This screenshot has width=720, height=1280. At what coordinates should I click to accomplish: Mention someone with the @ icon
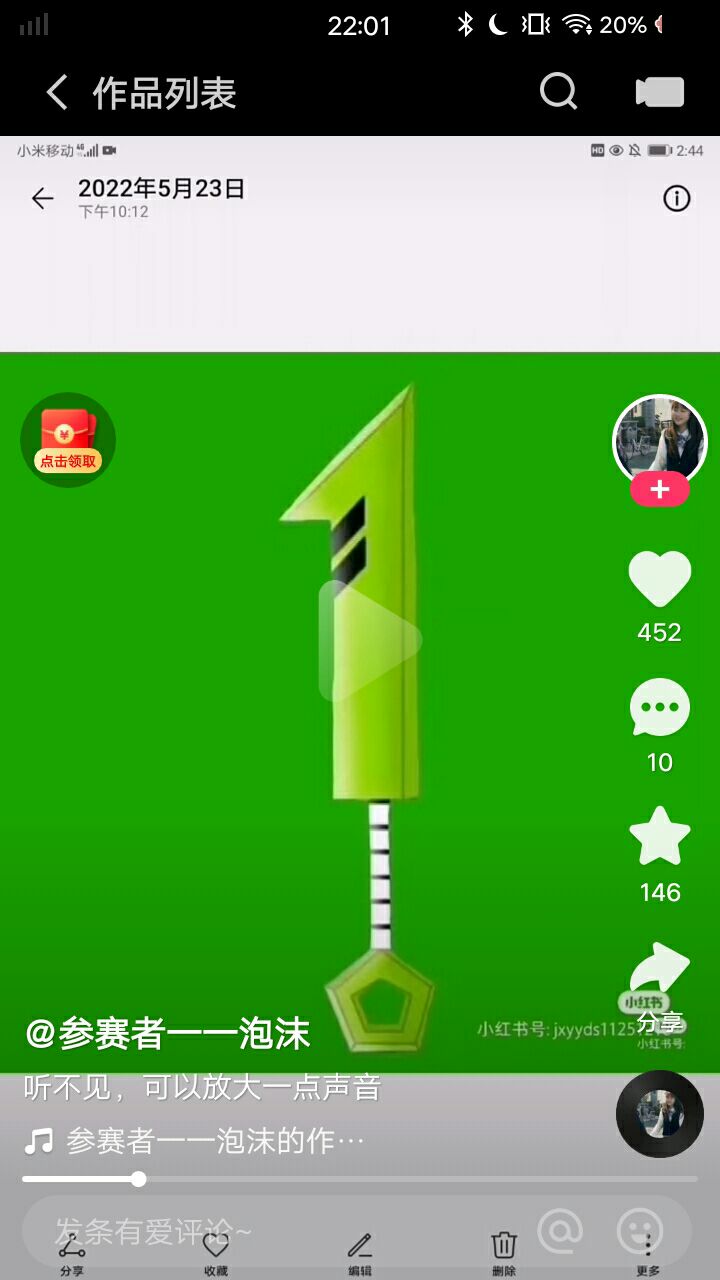tap(560, 1231)
